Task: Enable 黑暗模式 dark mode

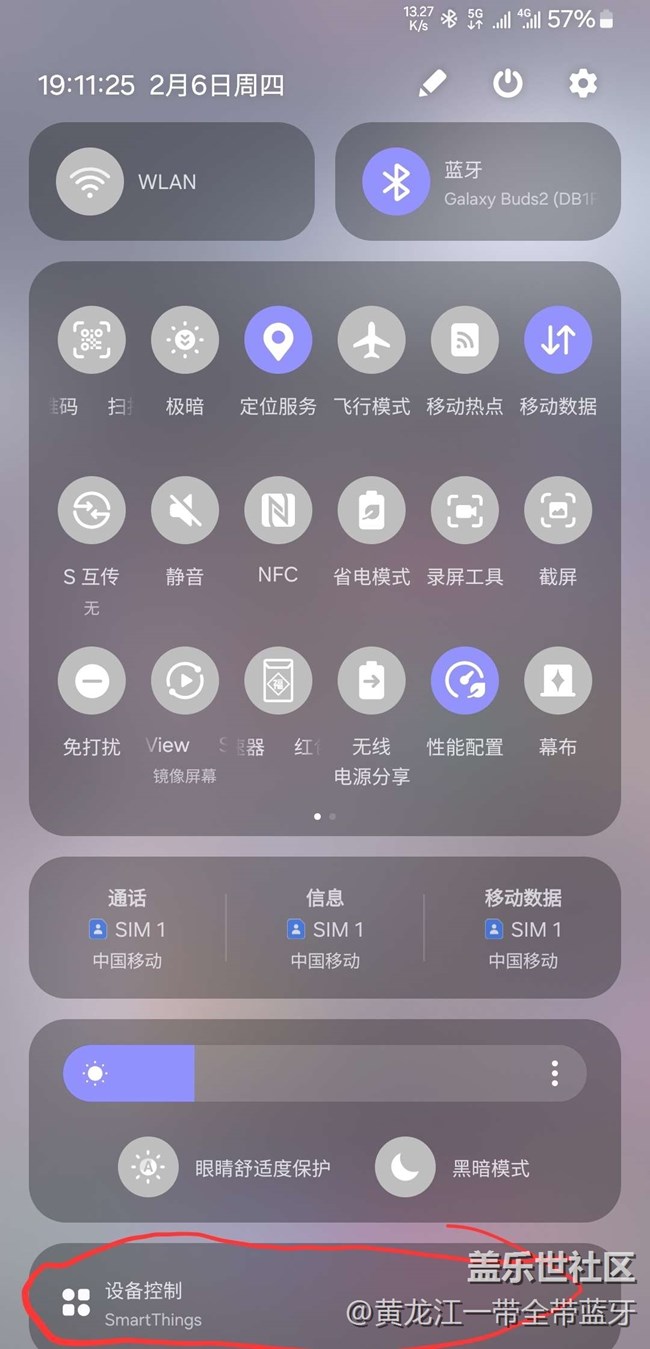Action: click(405, 1167)
